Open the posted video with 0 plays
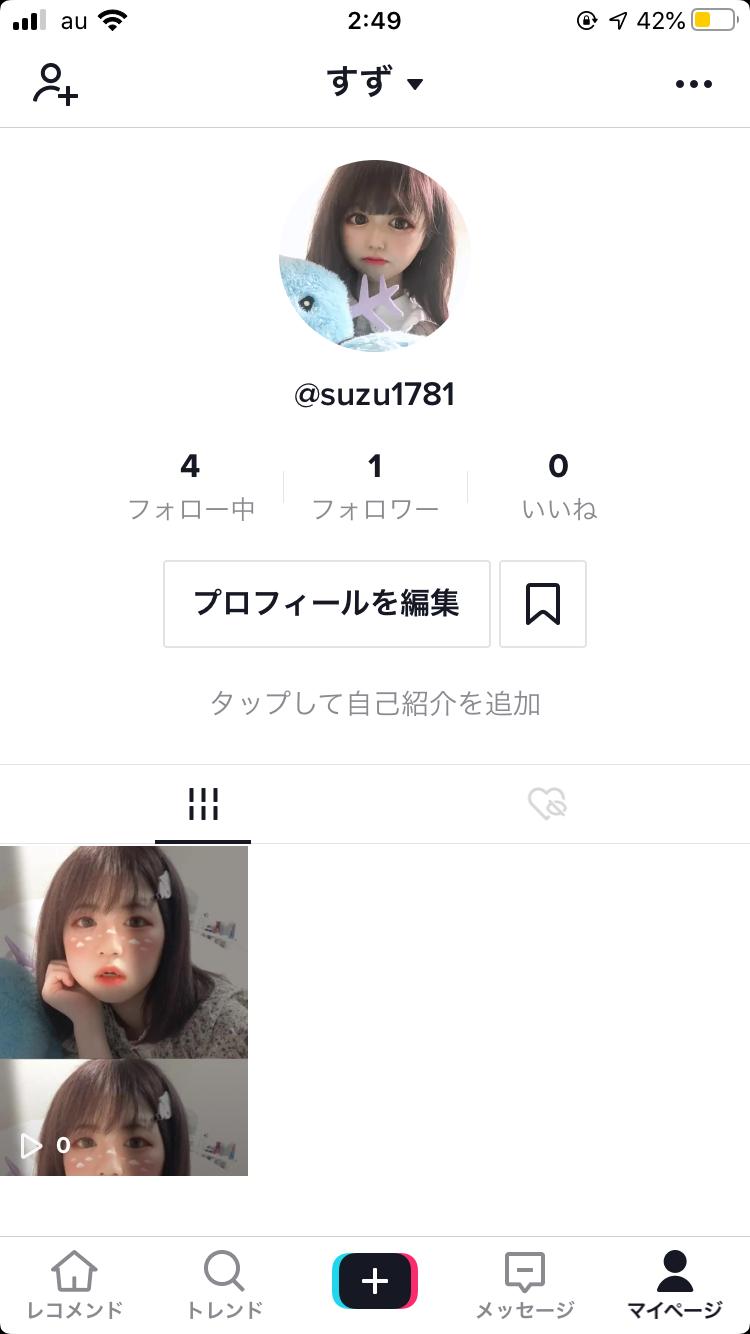This screenshot has height=1334, width=750. tap(124, 1010)
